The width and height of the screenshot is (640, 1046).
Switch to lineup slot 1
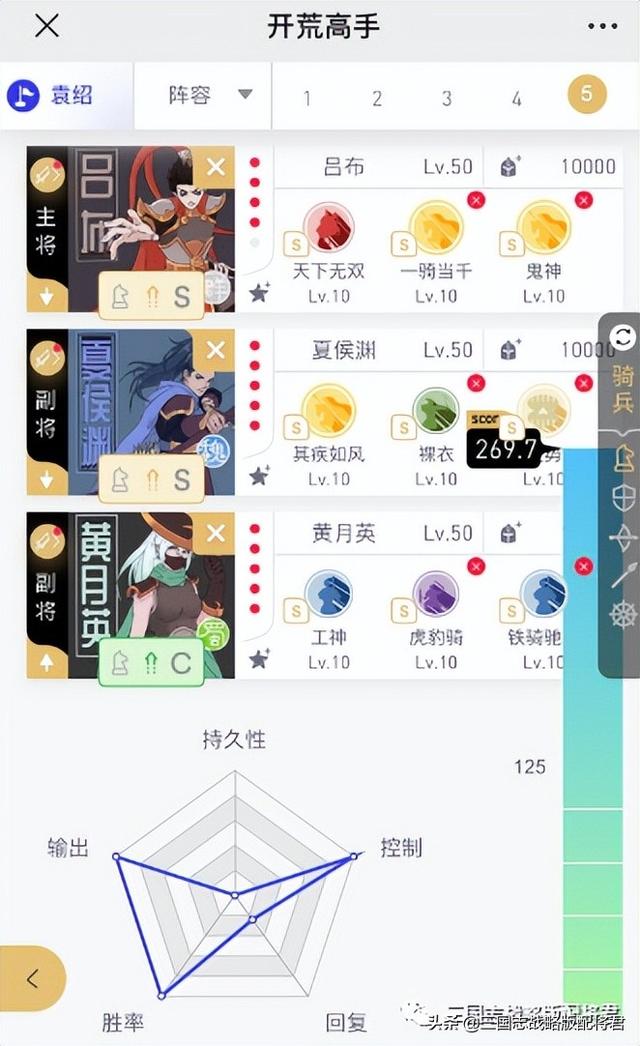(307, 98)
